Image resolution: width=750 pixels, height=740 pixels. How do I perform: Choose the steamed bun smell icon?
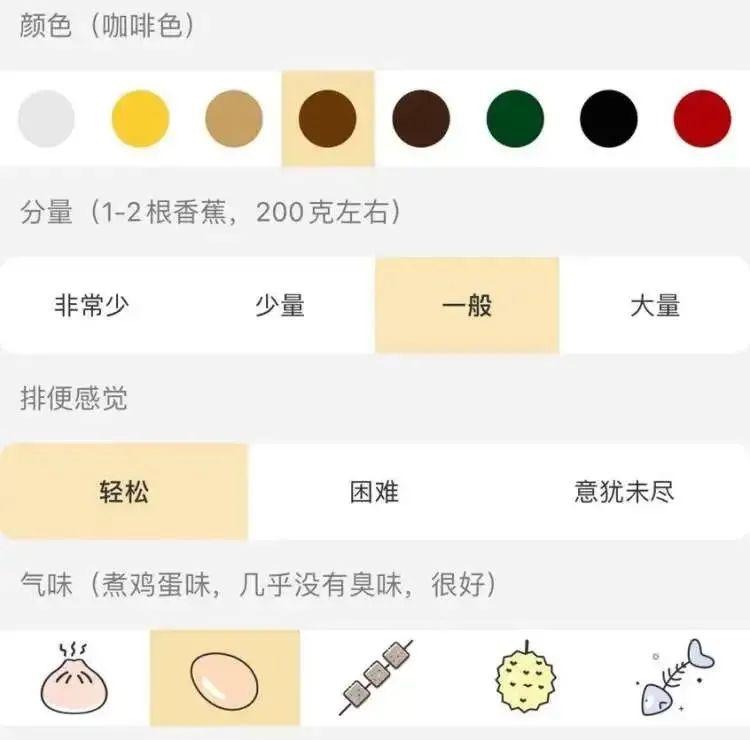[76, 679]
